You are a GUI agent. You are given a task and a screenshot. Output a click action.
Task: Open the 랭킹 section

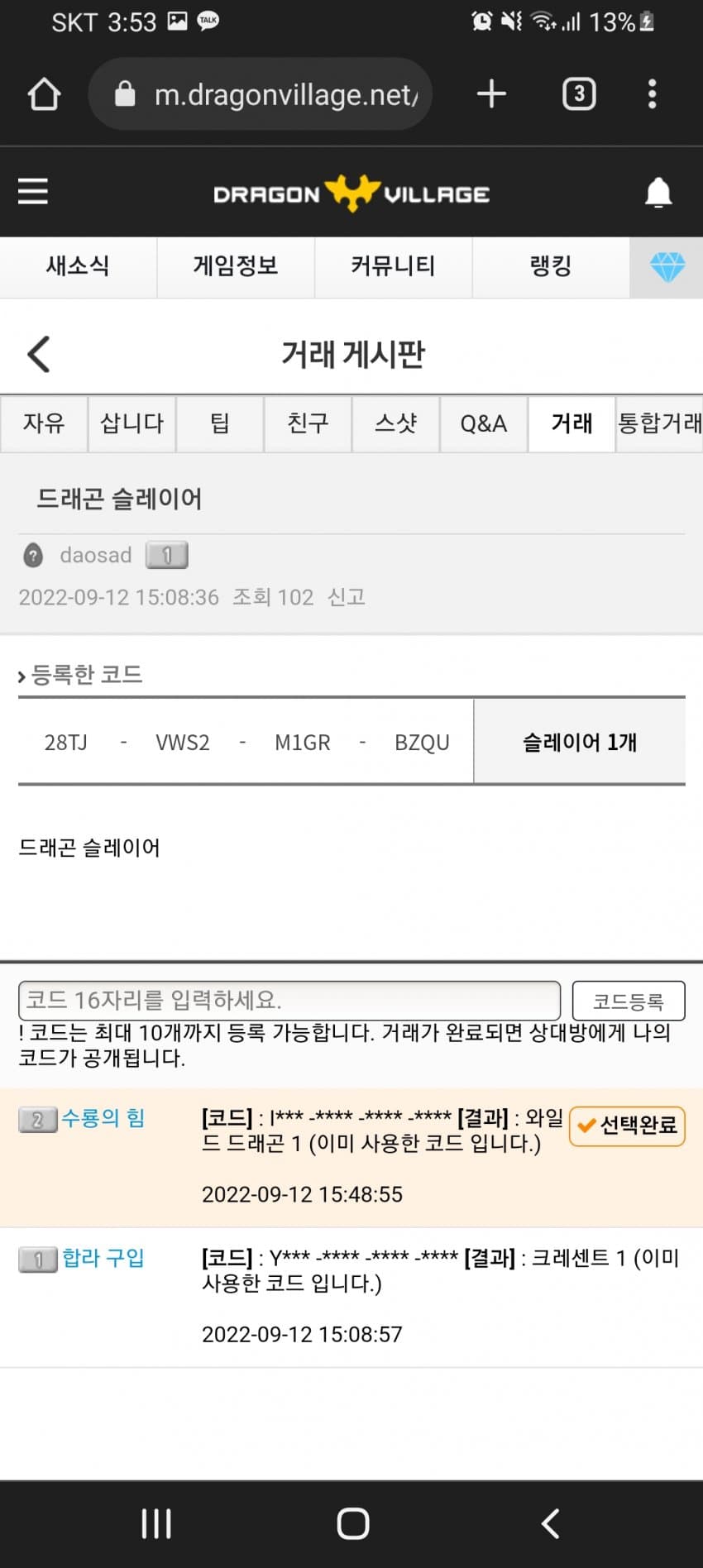tap(551, 266)
